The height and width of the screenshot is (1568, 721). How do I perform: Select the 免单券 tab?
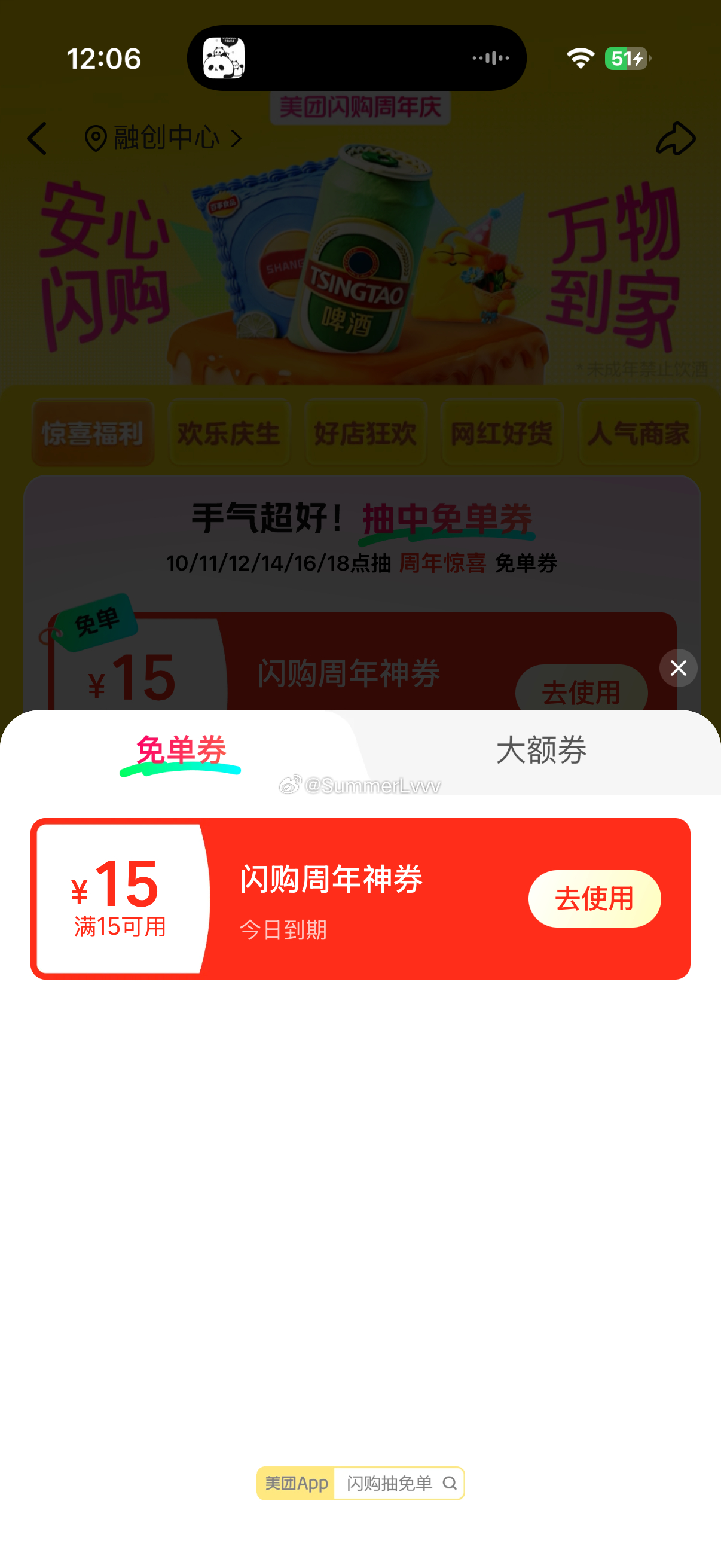click(x=181, y=750)
